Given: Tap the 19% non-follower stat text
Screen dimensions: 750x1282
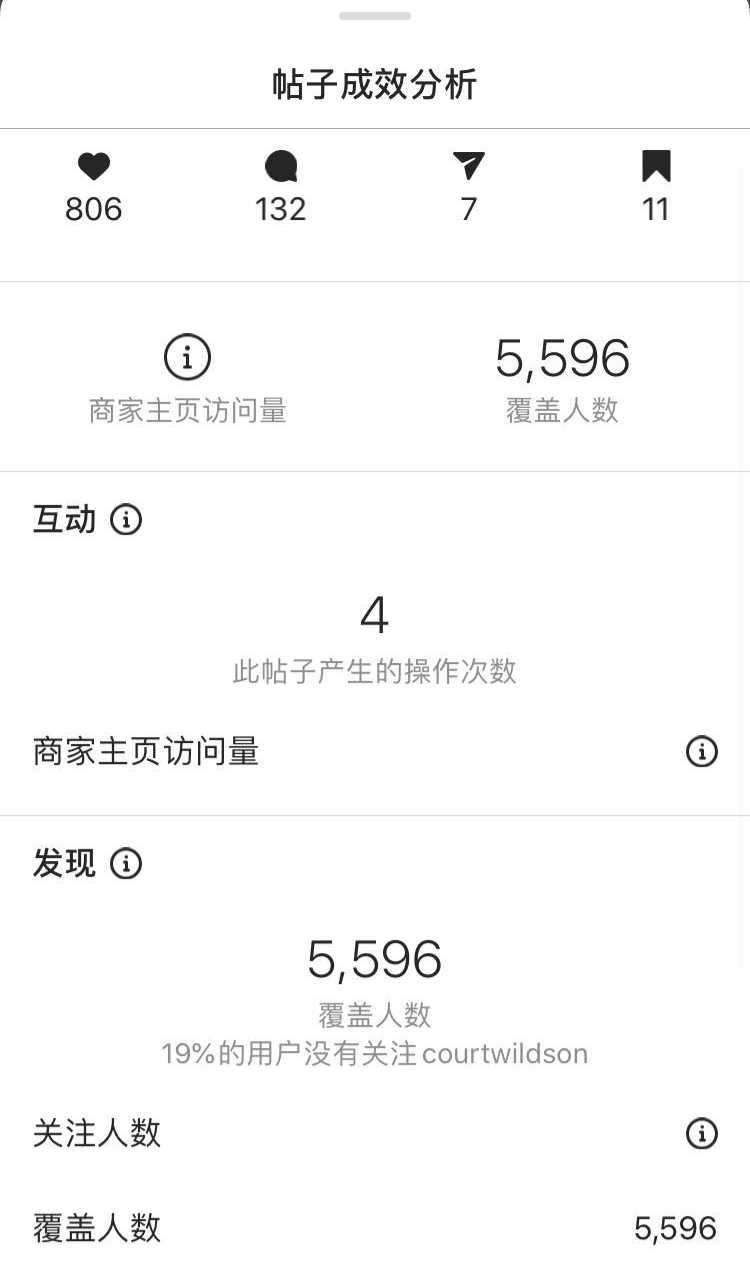Looking at the screenshot, I should (x=374, y=1053).
